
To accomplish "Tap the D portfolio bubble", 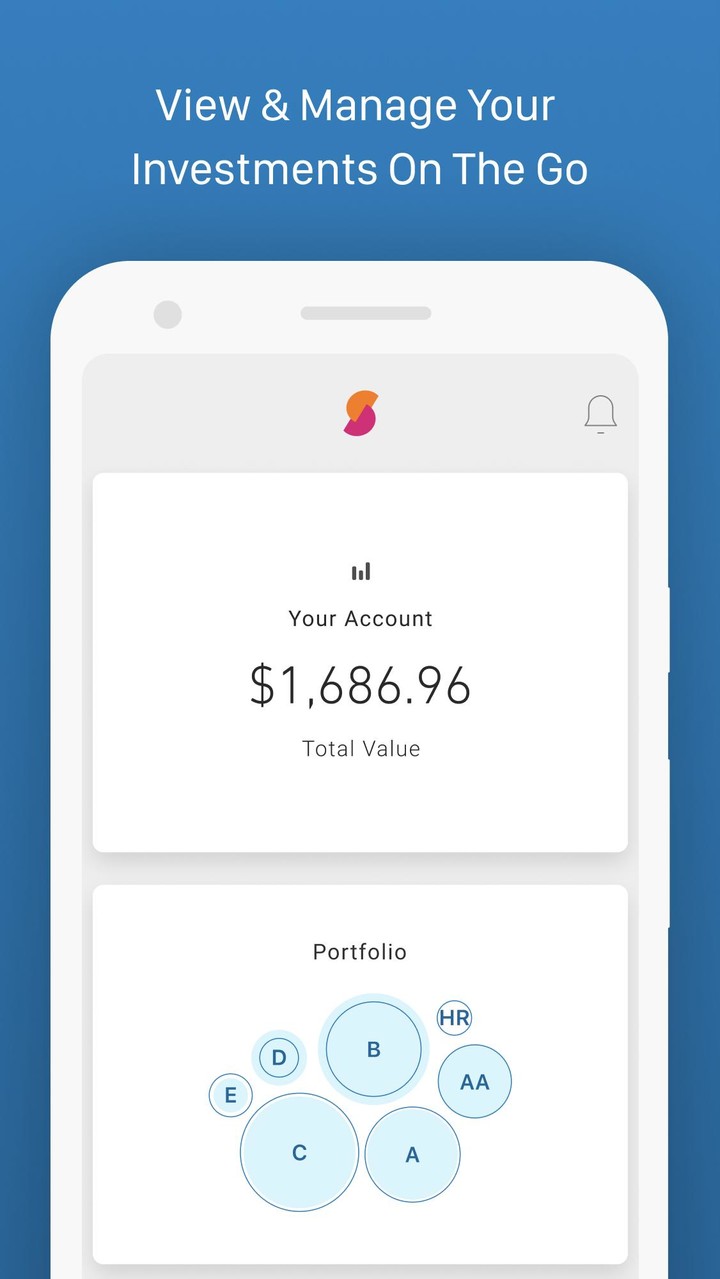I will (279, 1056).
